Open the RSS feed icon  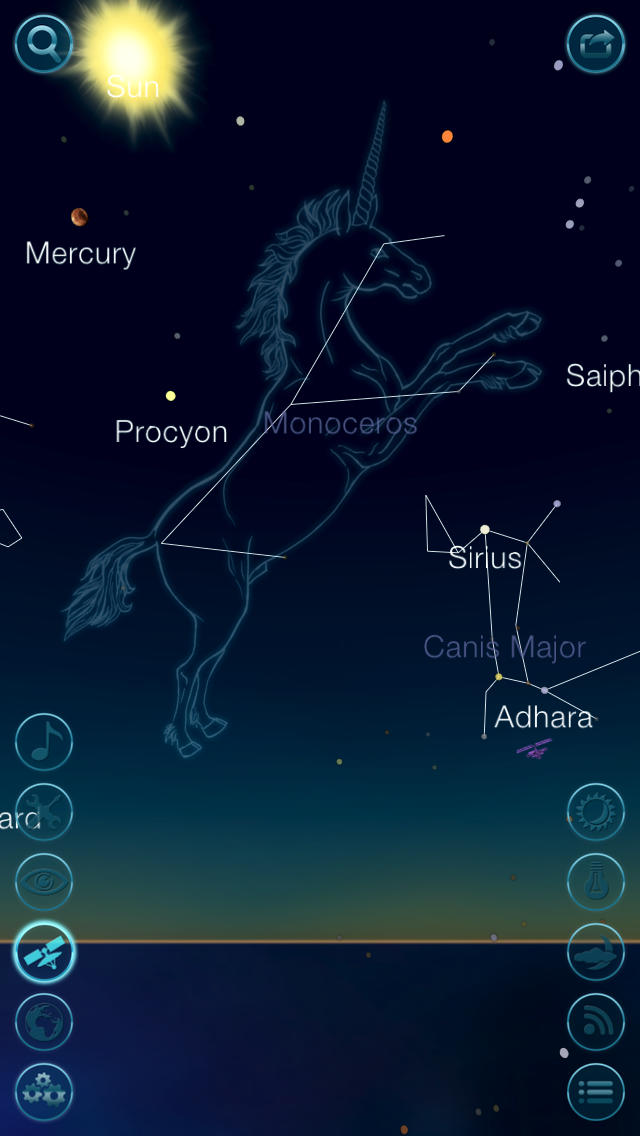(595, 1022)
